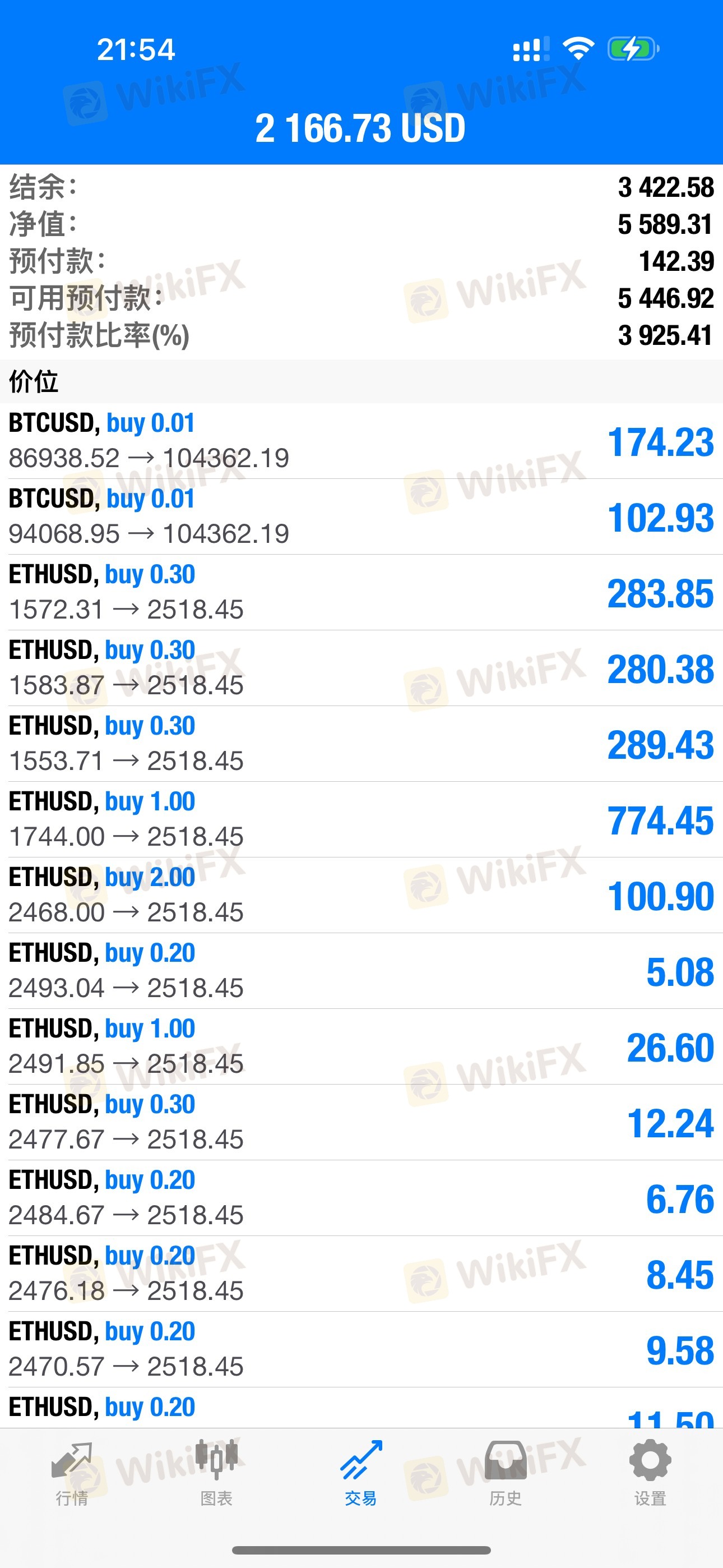The width and height of the screenshot is (723, 1568).
Task: Go to the 历史 tab
Action: tap(506, 1473)
